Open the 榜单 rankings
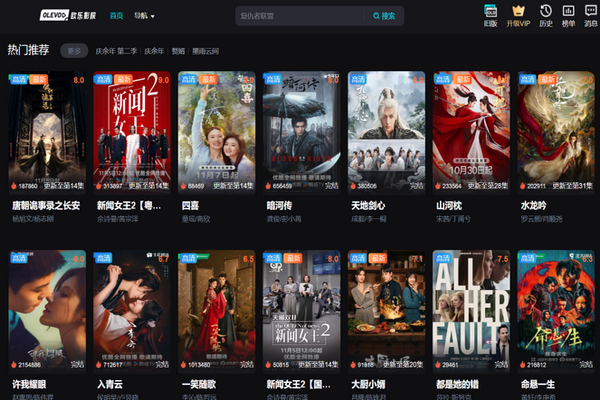The image size is (600, 400). click(x=568, y=15)
